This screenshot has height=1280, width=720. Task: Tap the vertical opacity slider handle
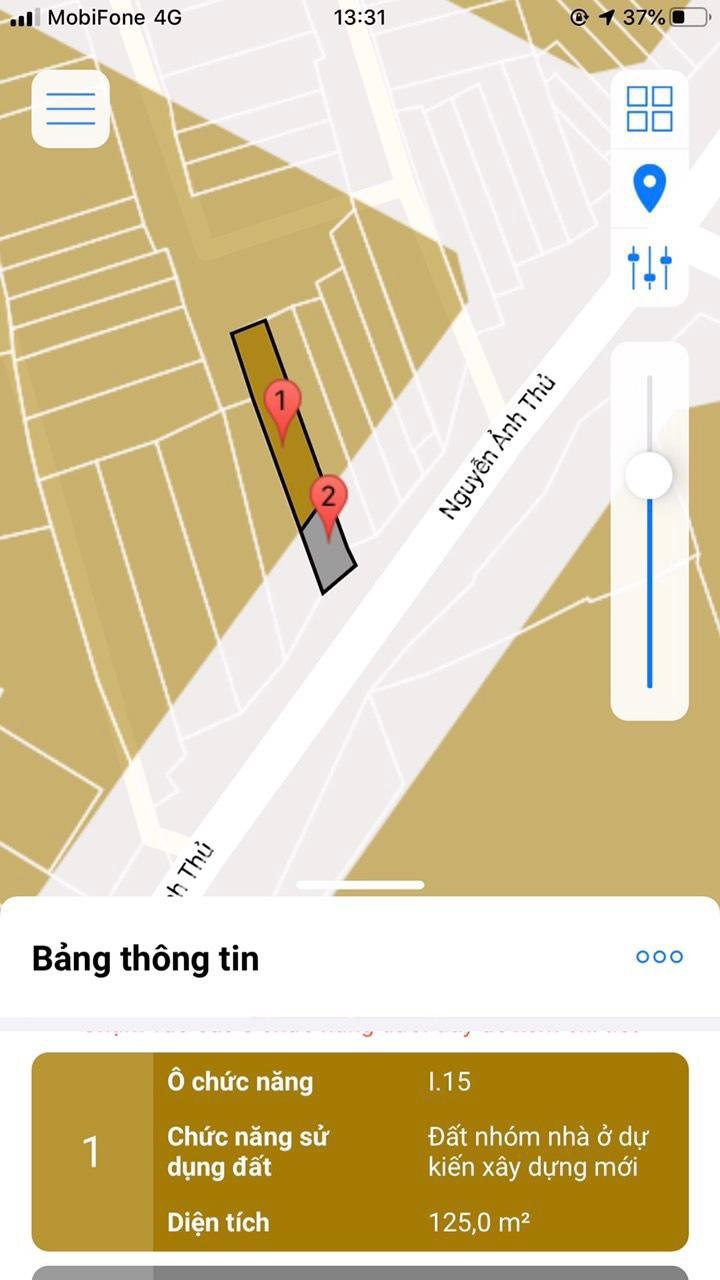point(649,475)
